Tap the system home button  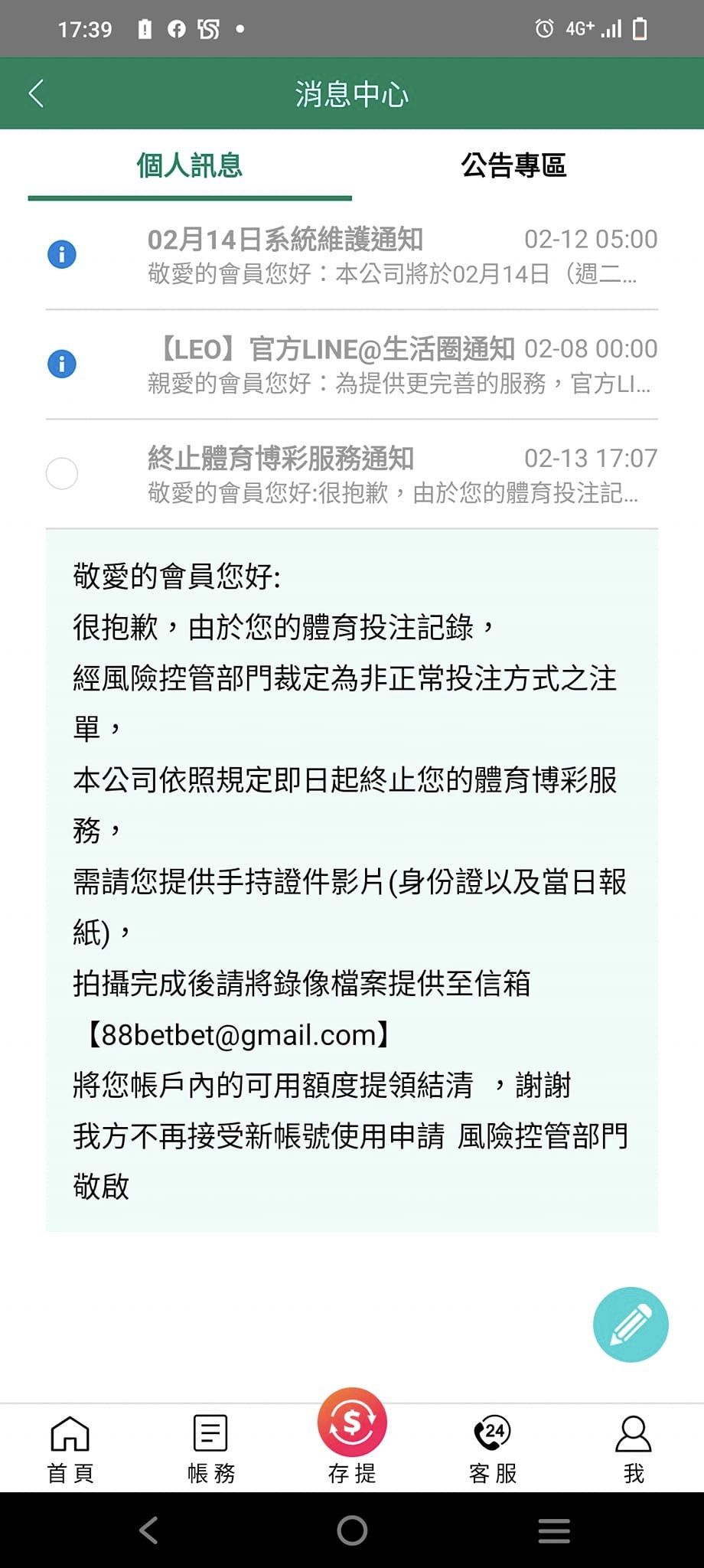pos(352,1530)
